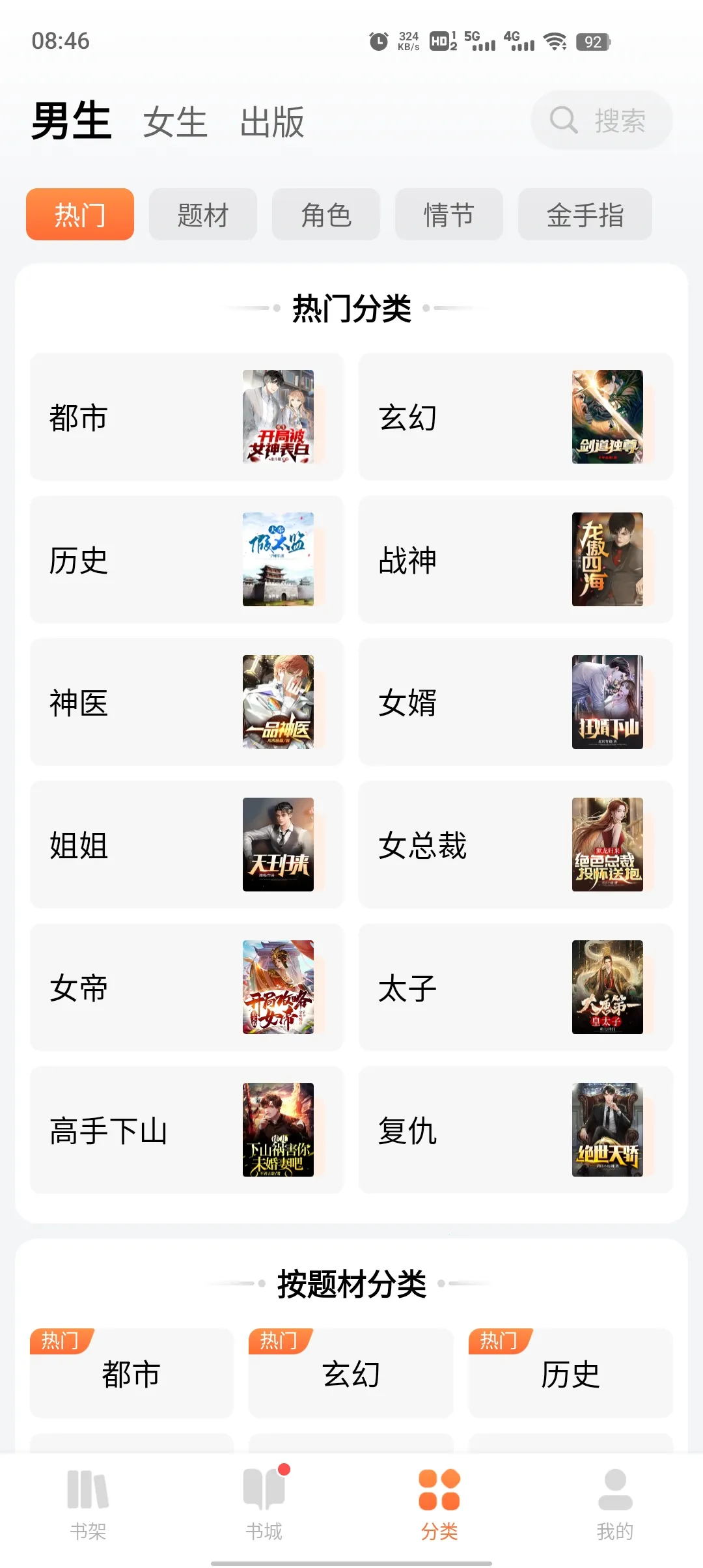The width and height of the screenshot is (703, 1568).
Task: Open the 搜索 search box
Action: click(x=601, y=120)
